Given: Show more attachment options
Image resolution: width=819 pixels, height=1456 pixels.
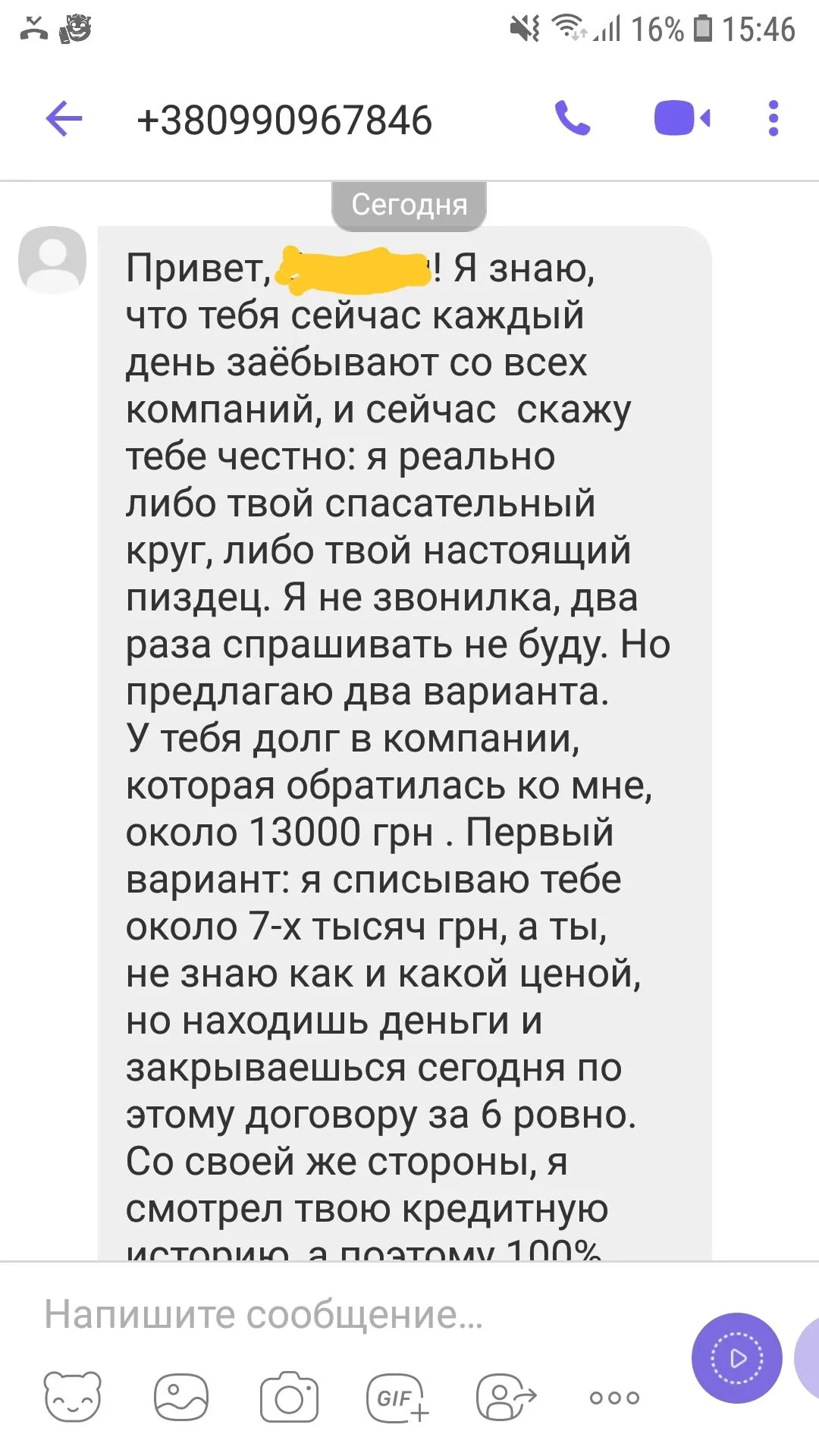Looking at the screenshot, I should [614, 1397].
